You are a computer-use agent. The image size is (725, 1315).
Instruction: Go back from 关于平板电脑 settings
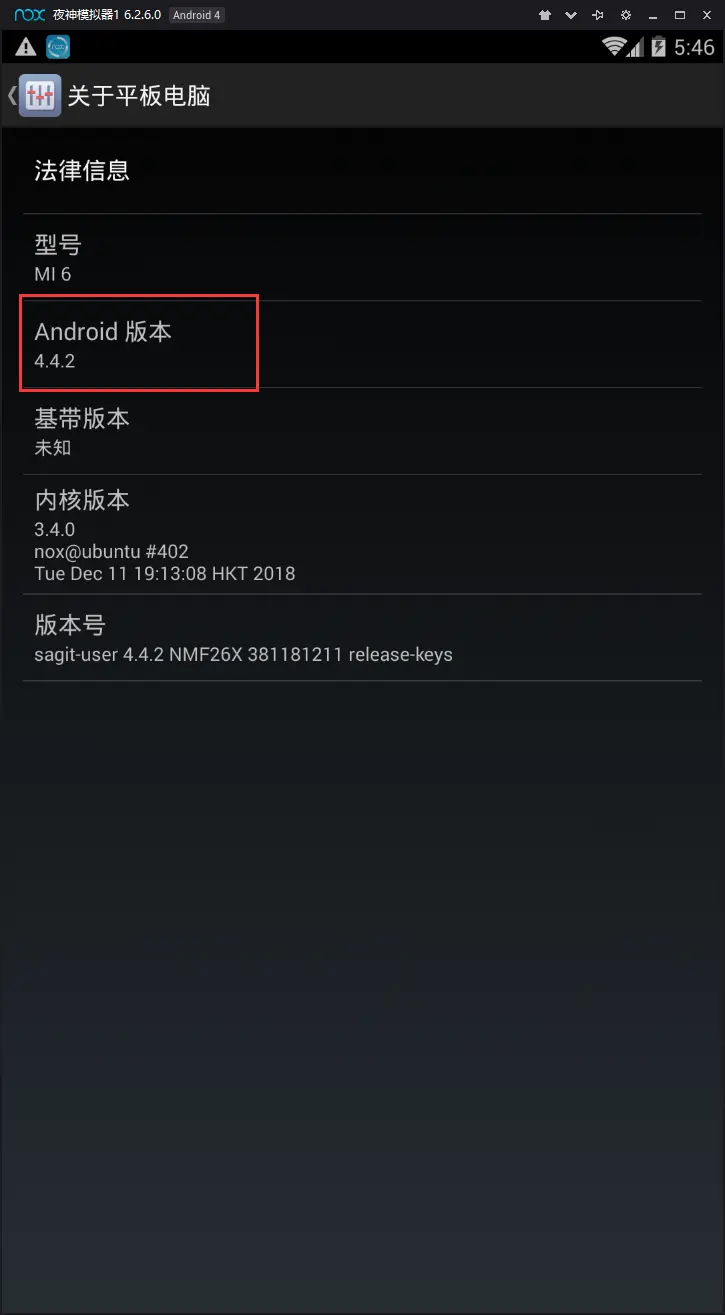[x=32, y=96]
